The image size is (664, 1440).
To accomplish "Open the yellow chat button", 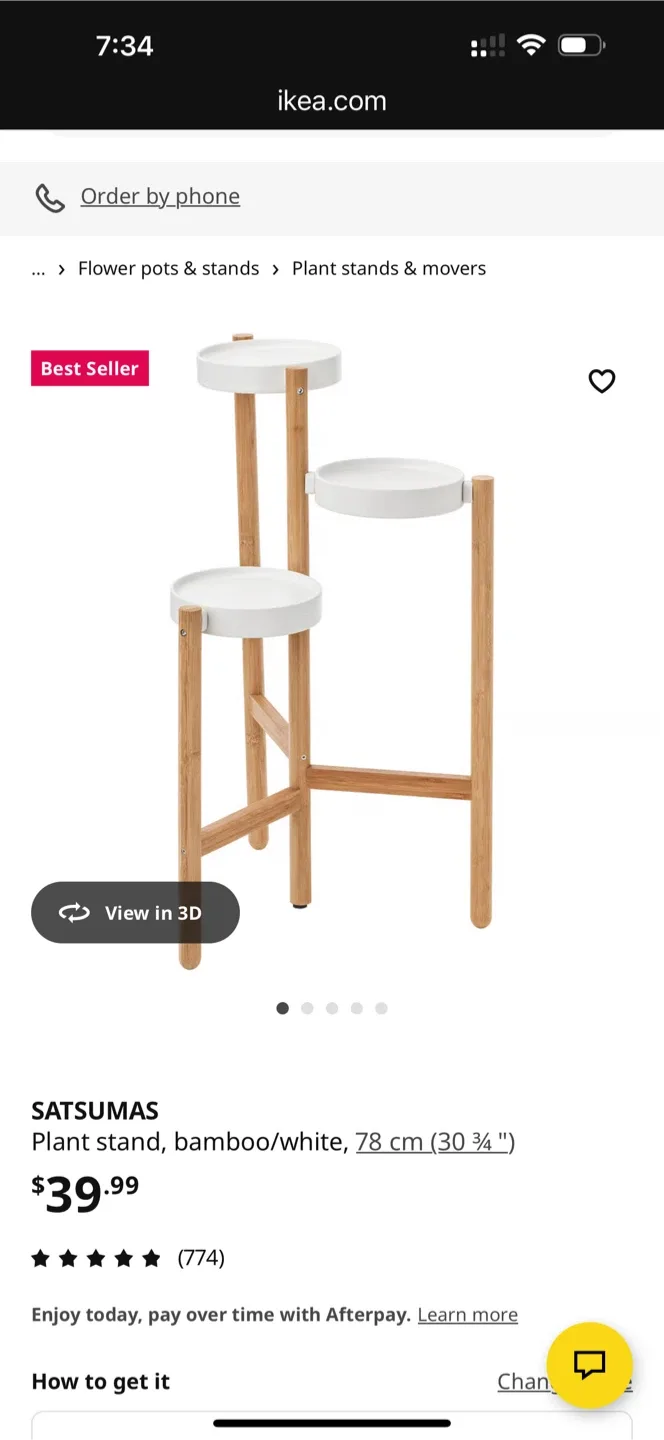I will (589, 1364).
